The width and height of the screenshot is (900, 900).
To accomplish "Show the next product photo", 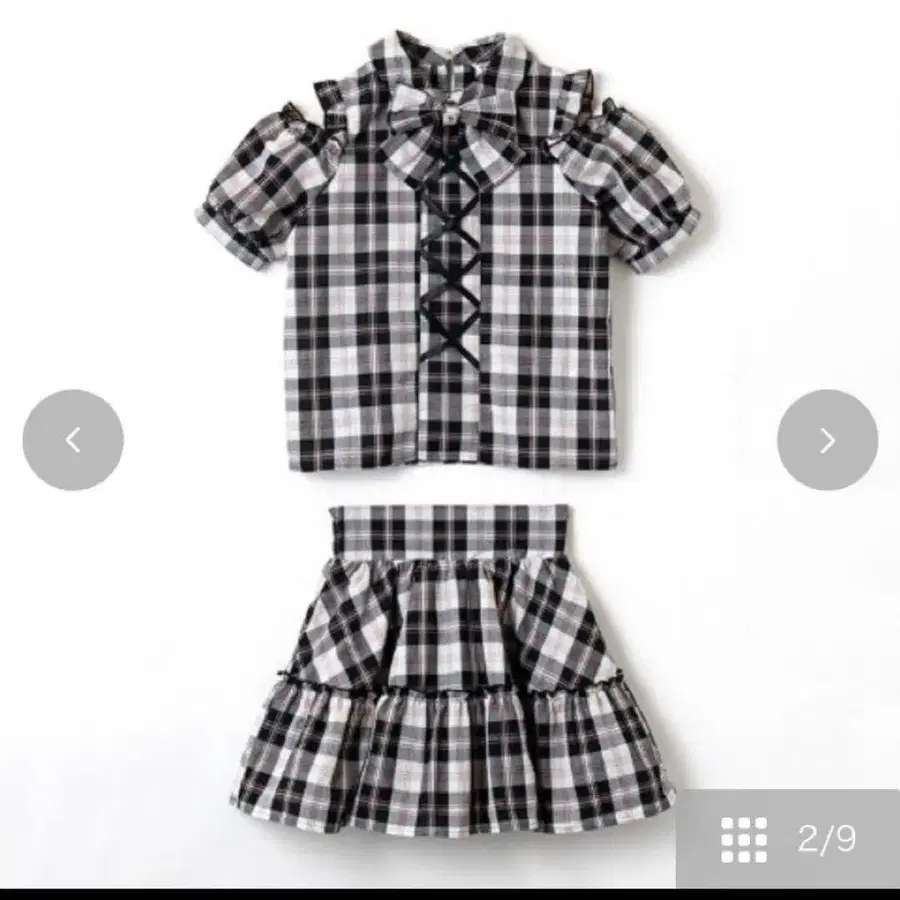I will [827, 440].
